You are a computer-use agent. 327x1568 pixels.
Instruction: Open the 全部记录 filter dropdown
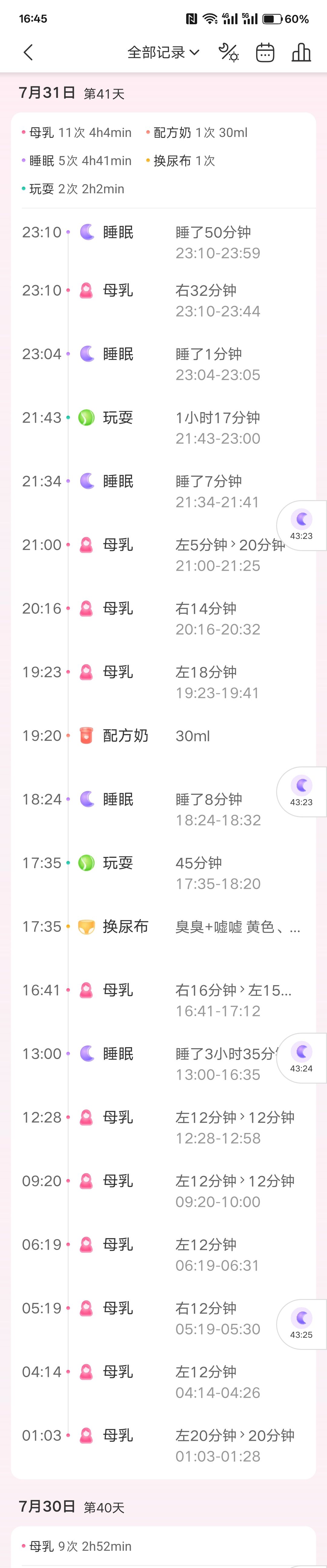pos(163,52)
